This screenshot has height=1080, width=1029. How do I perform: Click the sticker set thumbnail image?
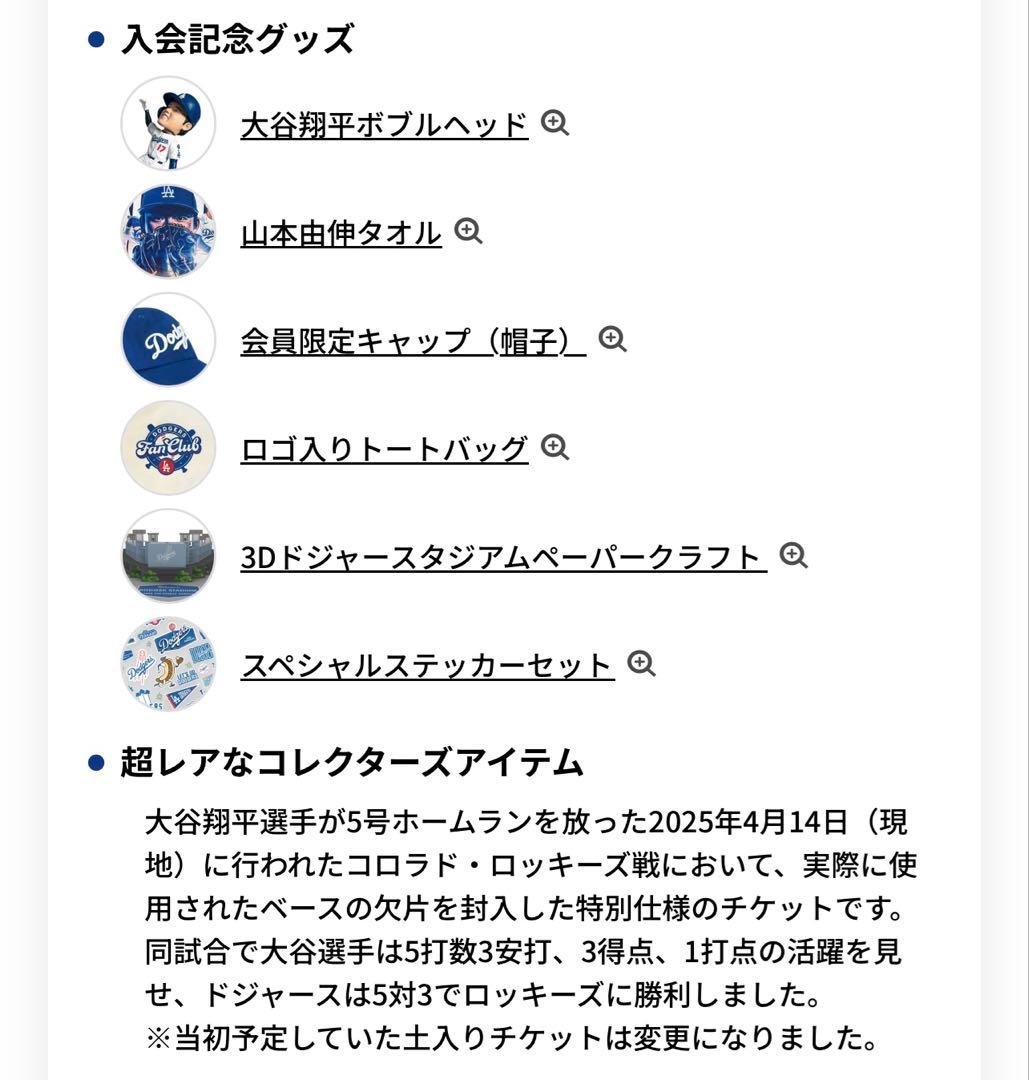pos(167,663)
